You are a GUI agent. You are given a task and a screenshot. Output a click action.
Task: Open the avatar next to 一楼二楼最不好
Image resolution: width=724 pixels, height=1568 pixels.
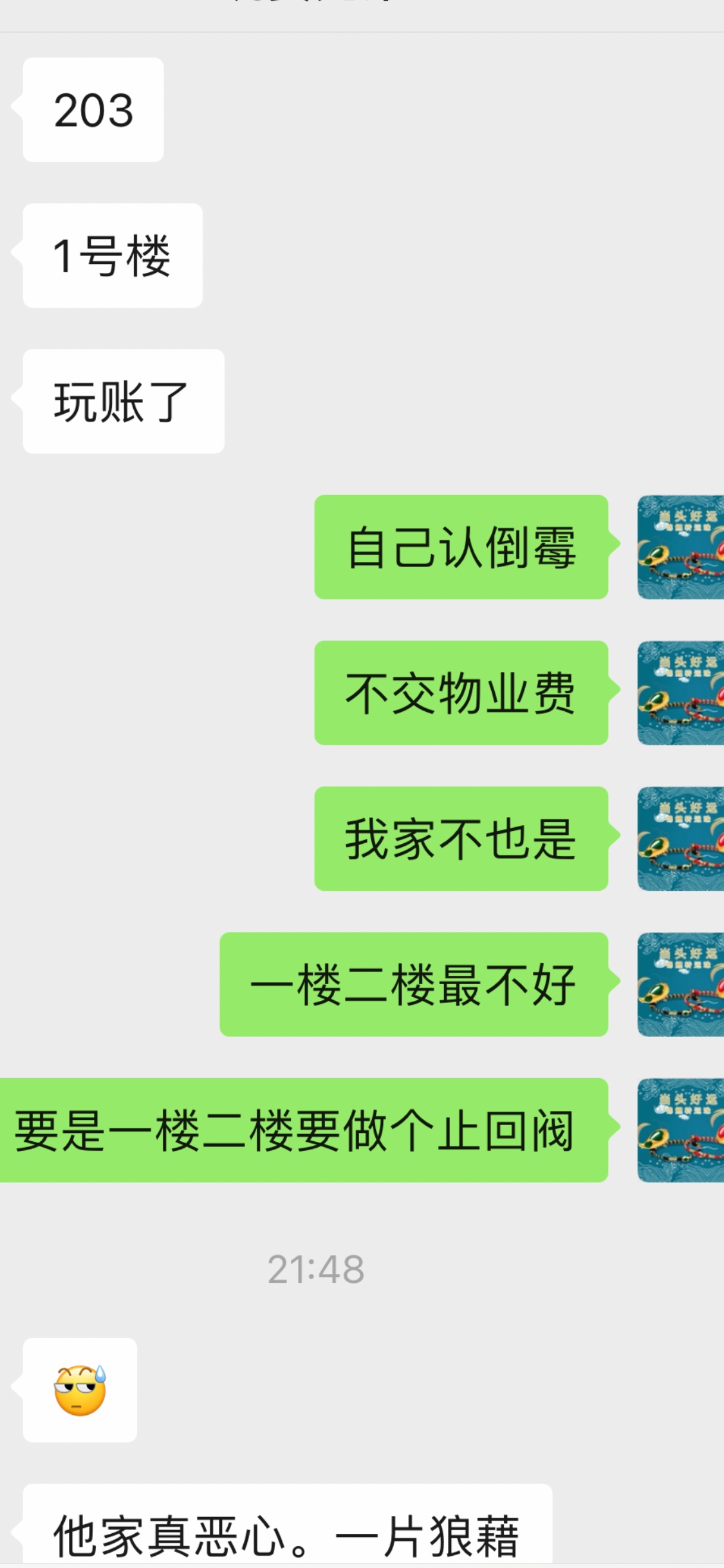tap(680, 984)
